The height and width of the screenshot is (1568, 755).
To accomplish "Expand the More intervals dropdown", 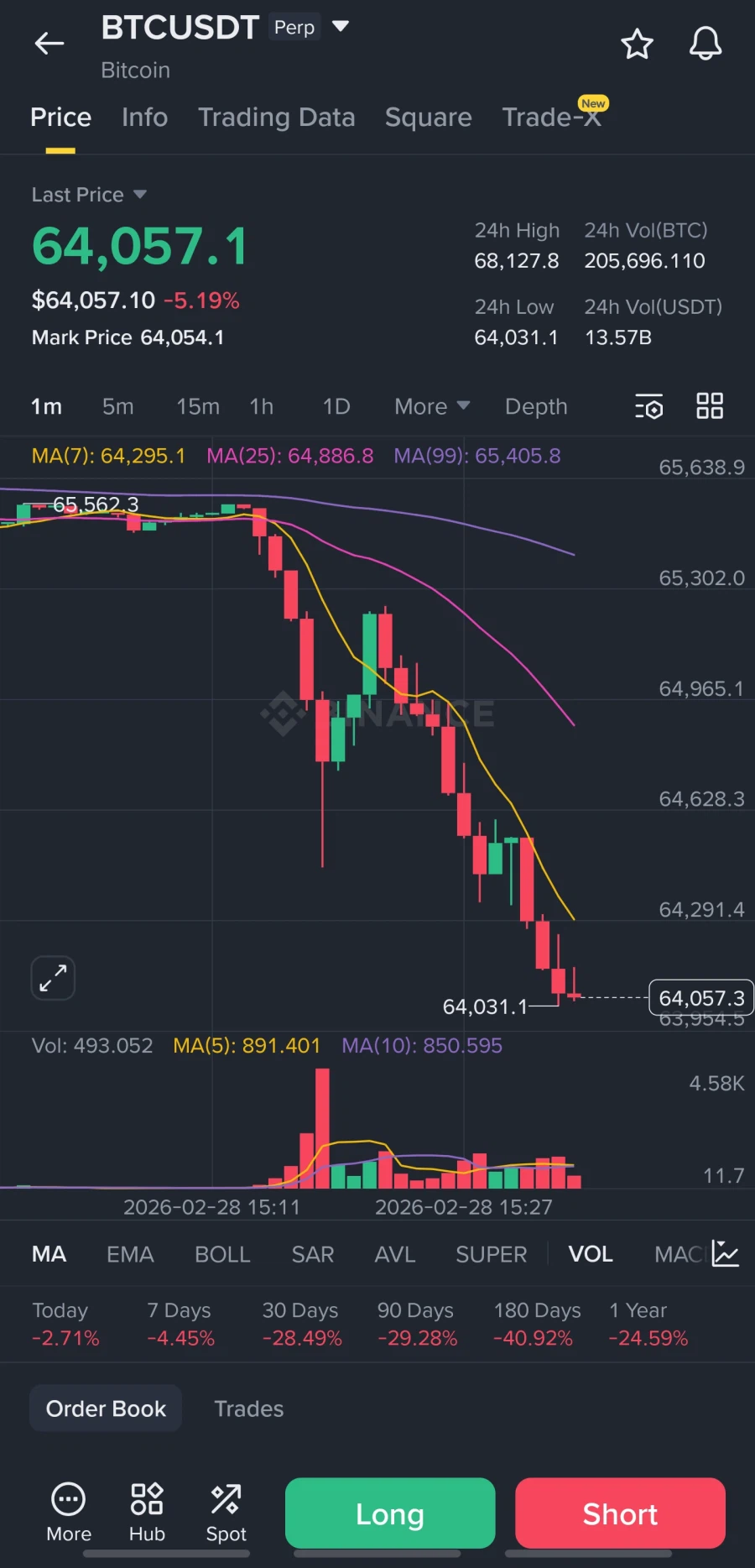I will point(431,407).
